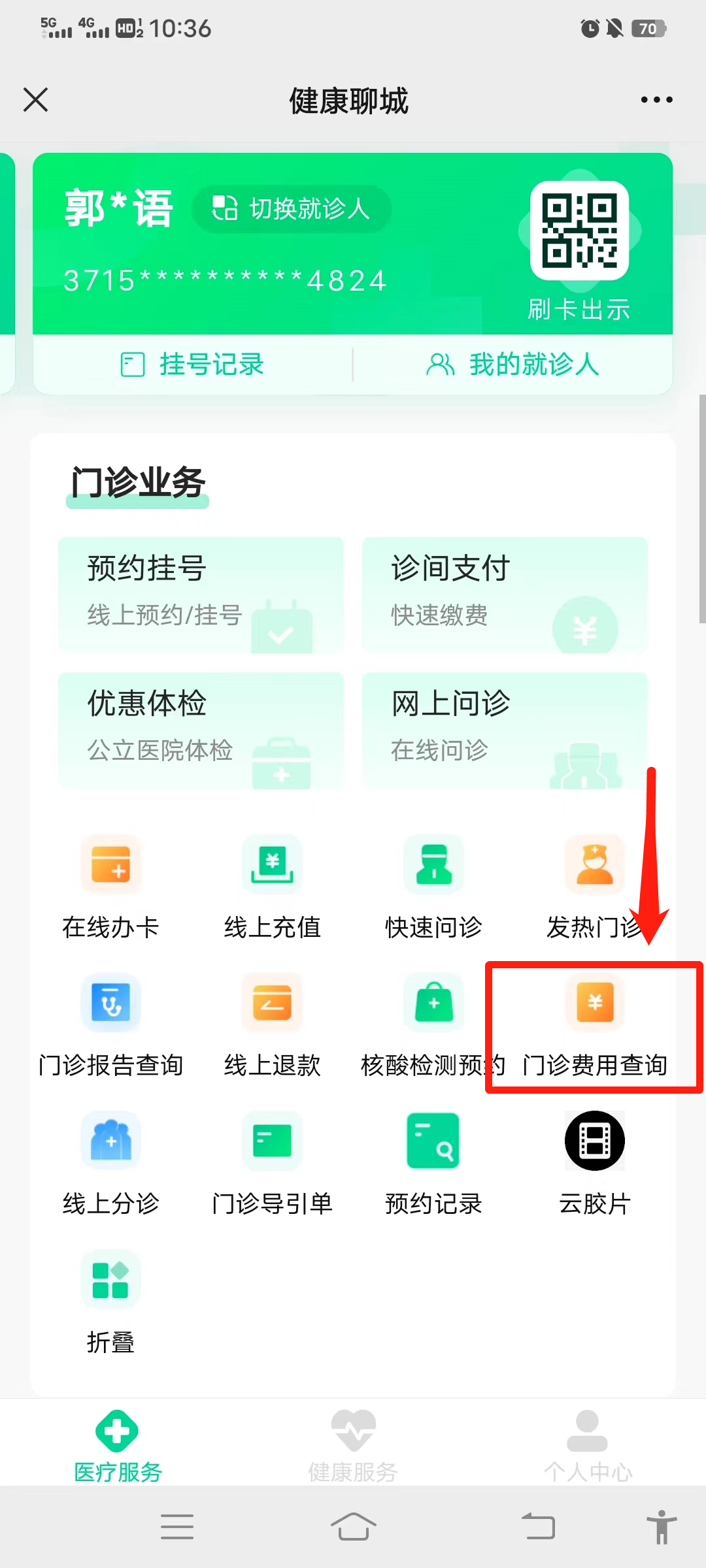Open 门诊费用查询
706x1568 pixels.
pos(594,1024)
